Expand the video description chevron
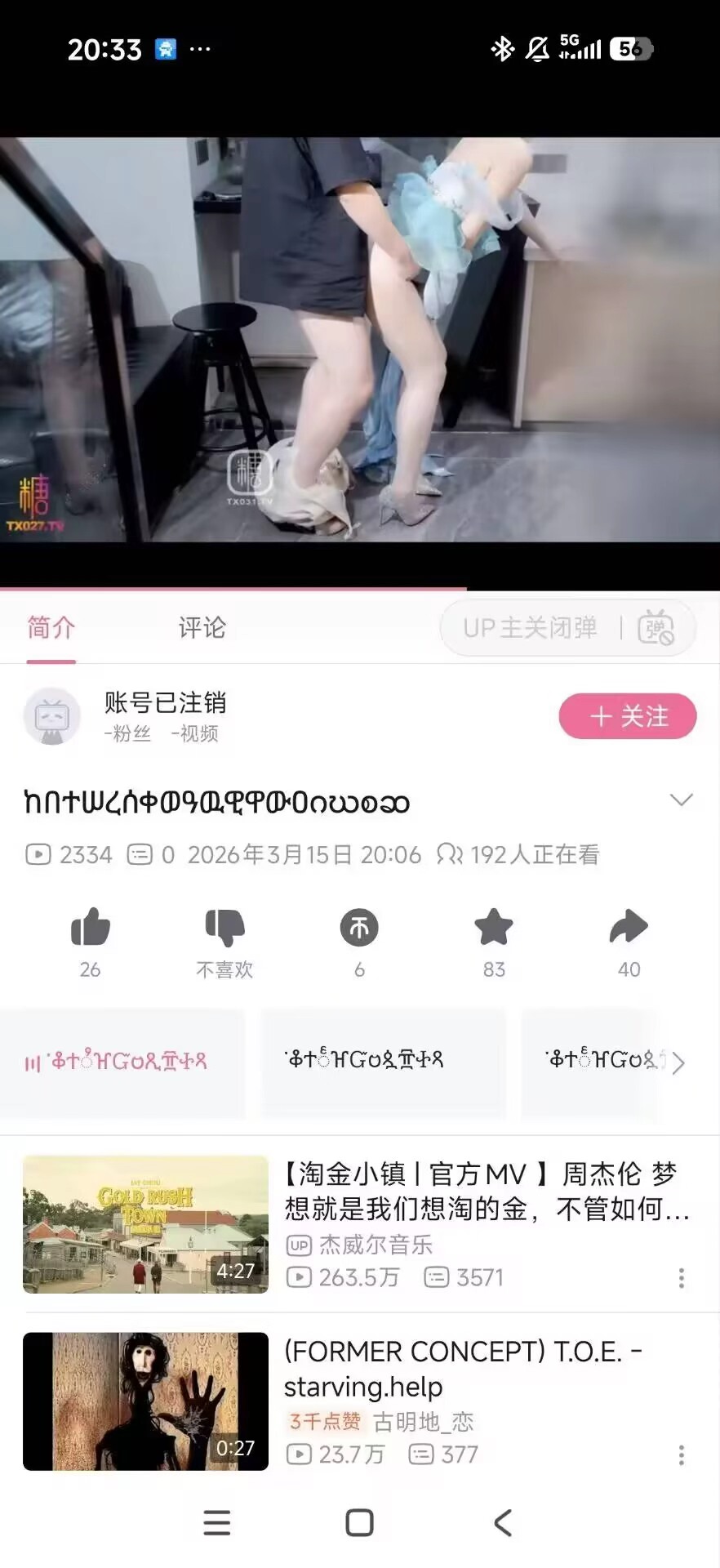Image resolution: width=720 pixels, height=1568 pixels. click(681, 800)
